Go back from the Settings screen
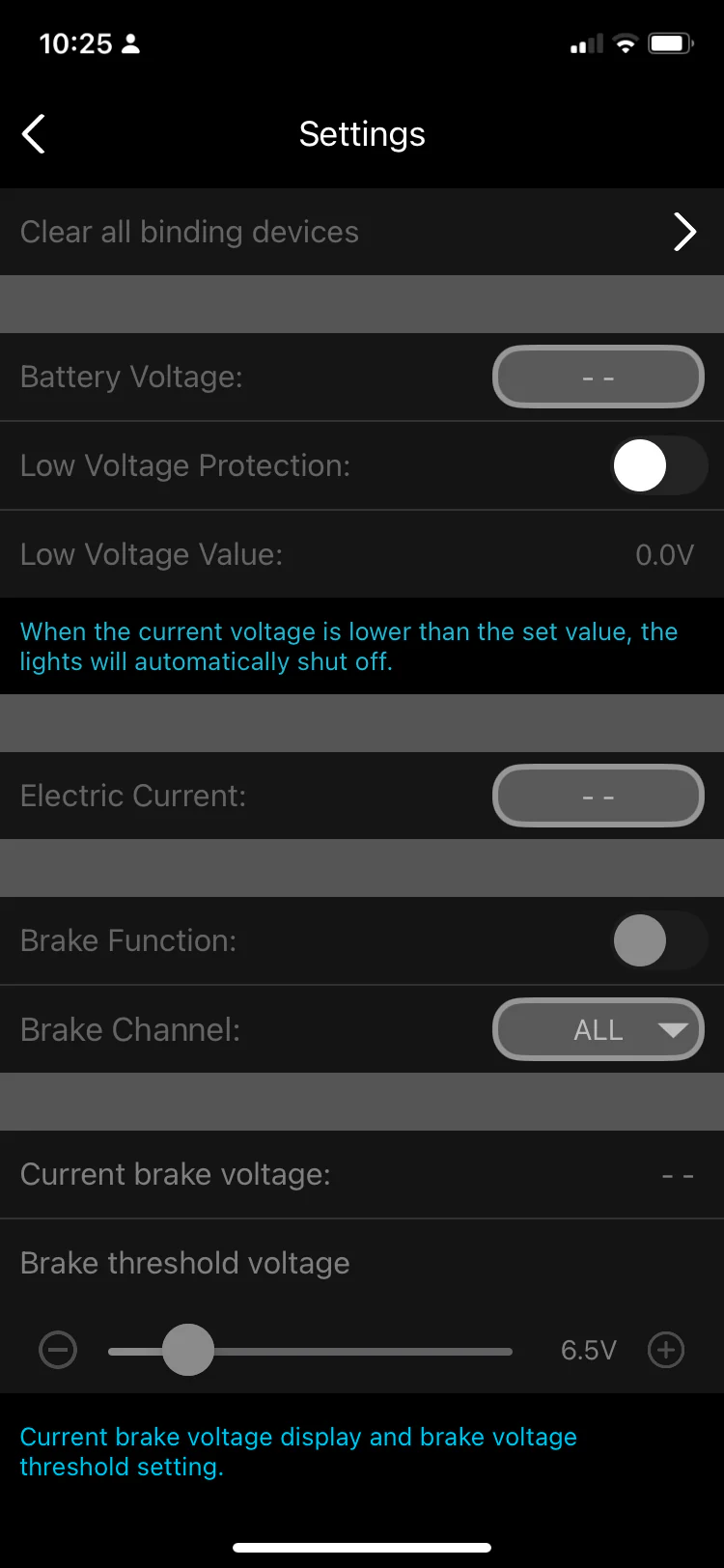 coord(34,134)
